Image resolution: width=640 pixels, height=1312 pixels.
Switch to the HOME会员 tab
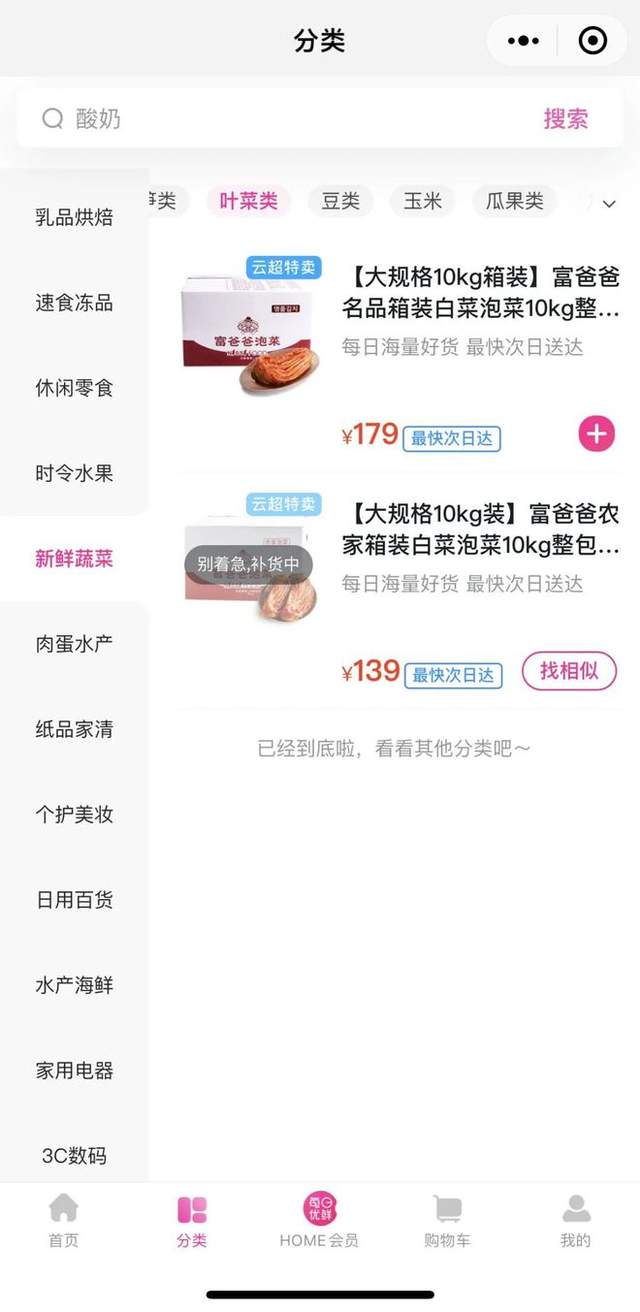tap(319, 1221)
